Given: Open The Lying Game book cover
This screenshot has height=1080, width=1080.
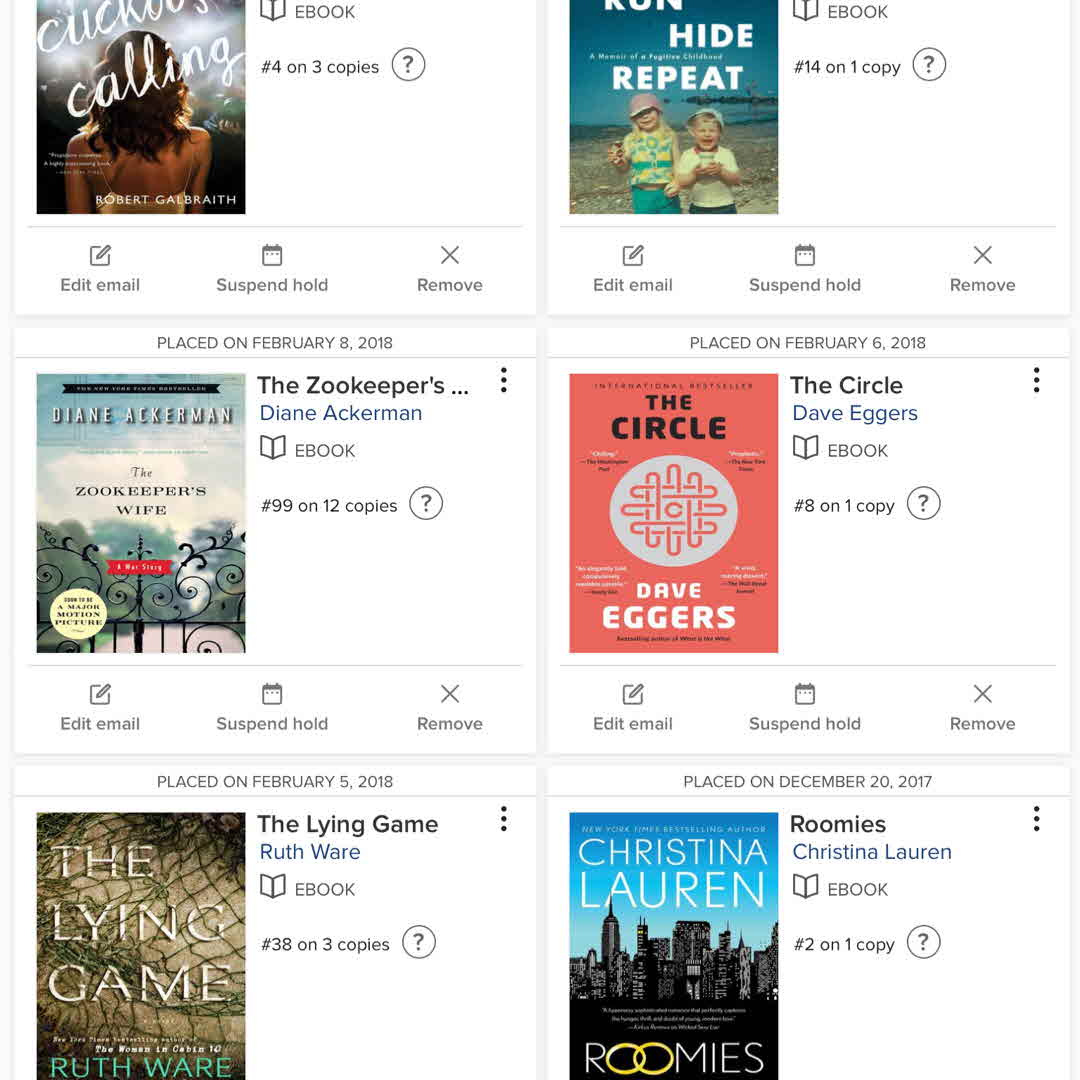Looking at the screenshot, I should (x=141, y=945).
